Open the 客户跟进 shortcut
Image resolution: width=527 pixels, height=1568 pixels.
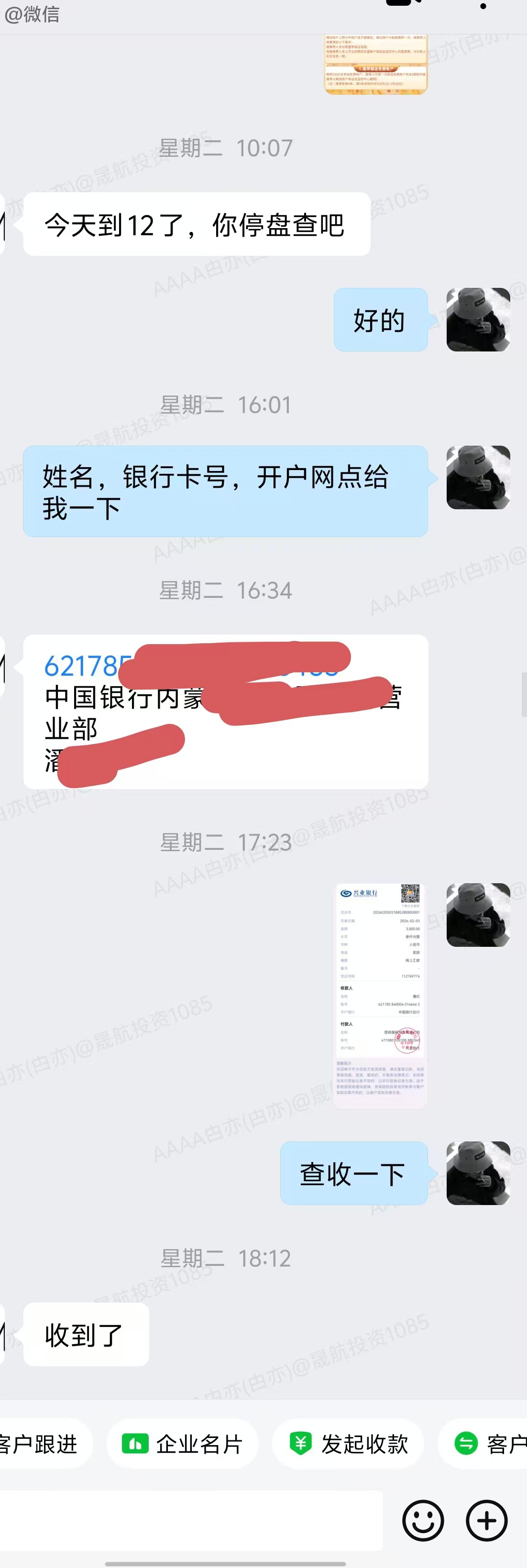(x=40, y=1443)
